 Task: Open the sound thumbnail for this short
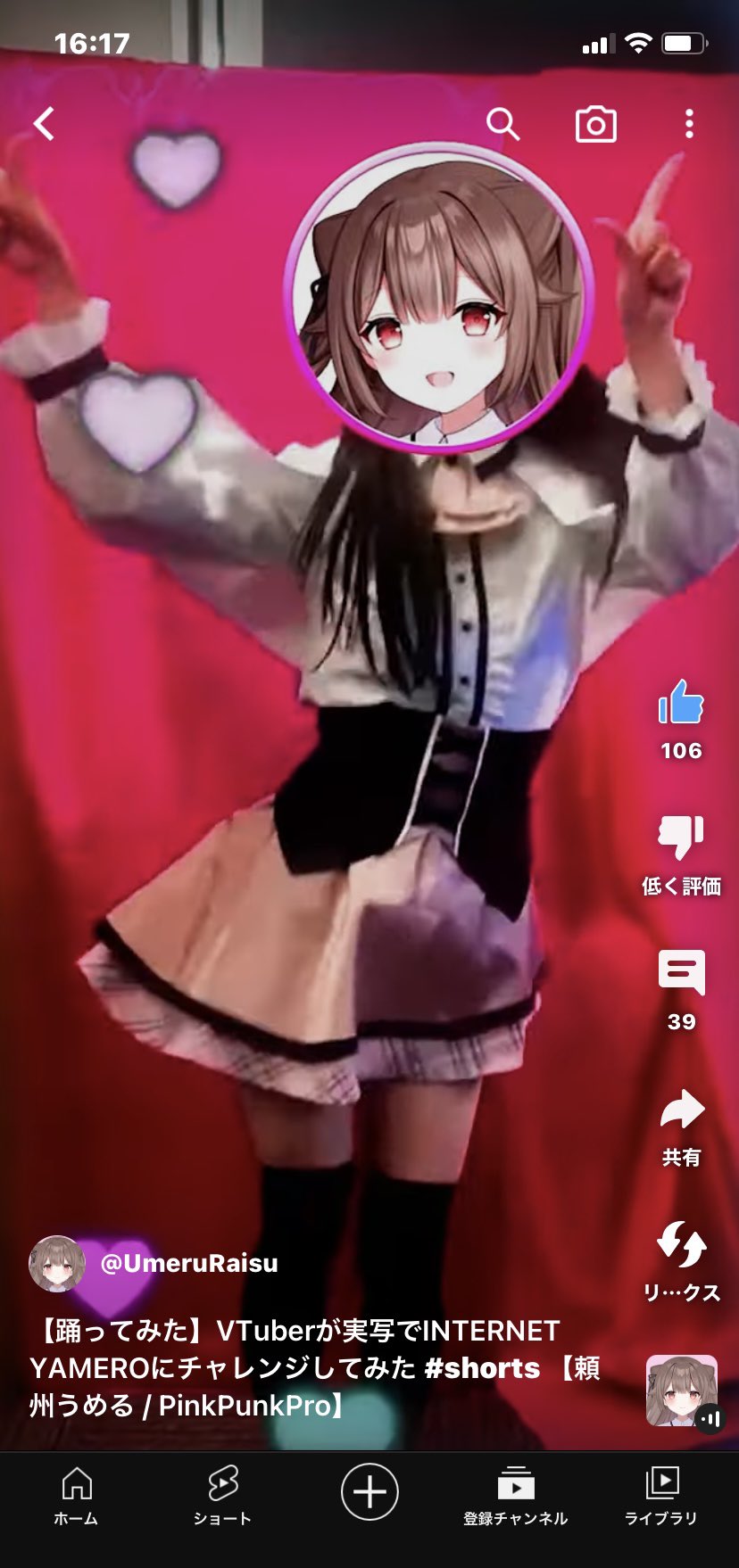(682, 1391)
